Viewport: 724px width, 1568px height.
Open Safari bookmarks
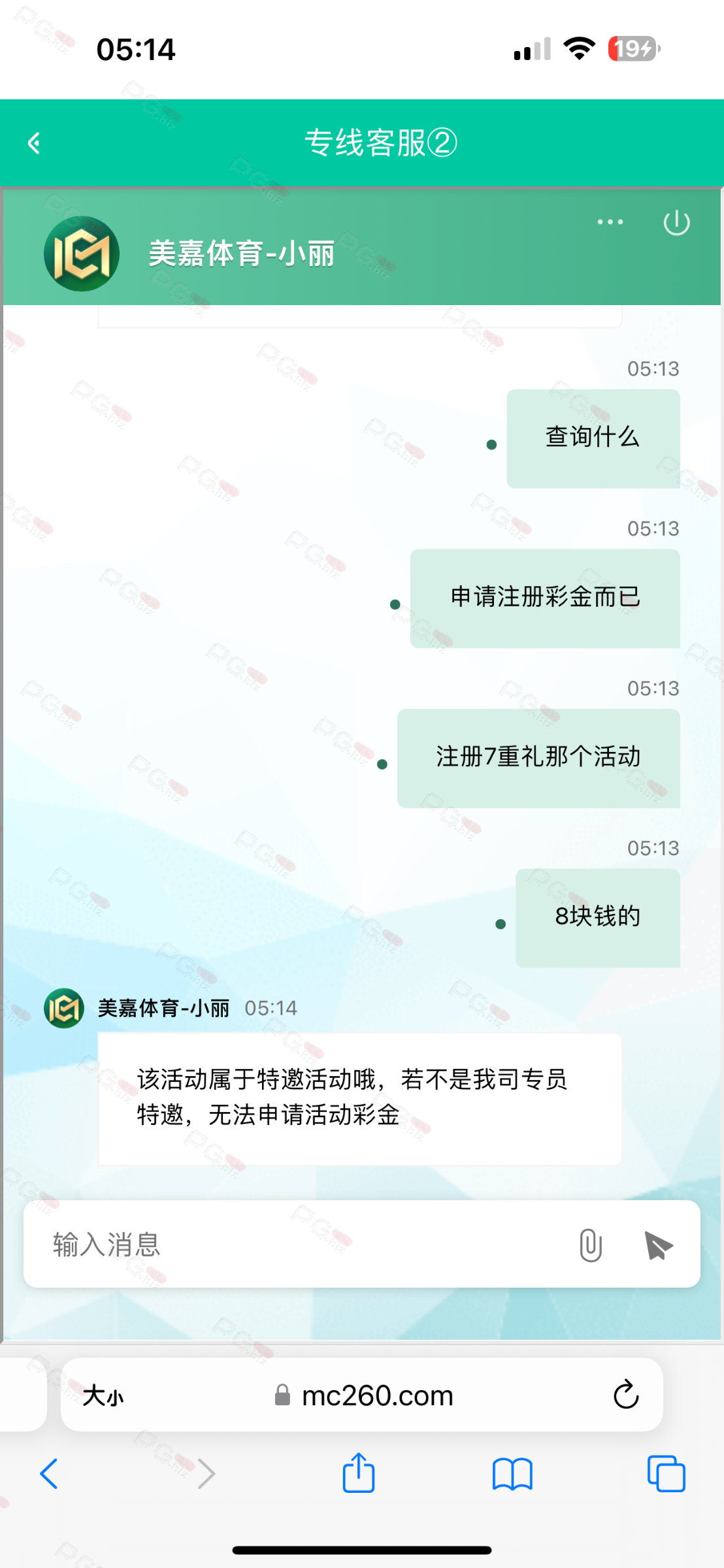pos(512,1474)
